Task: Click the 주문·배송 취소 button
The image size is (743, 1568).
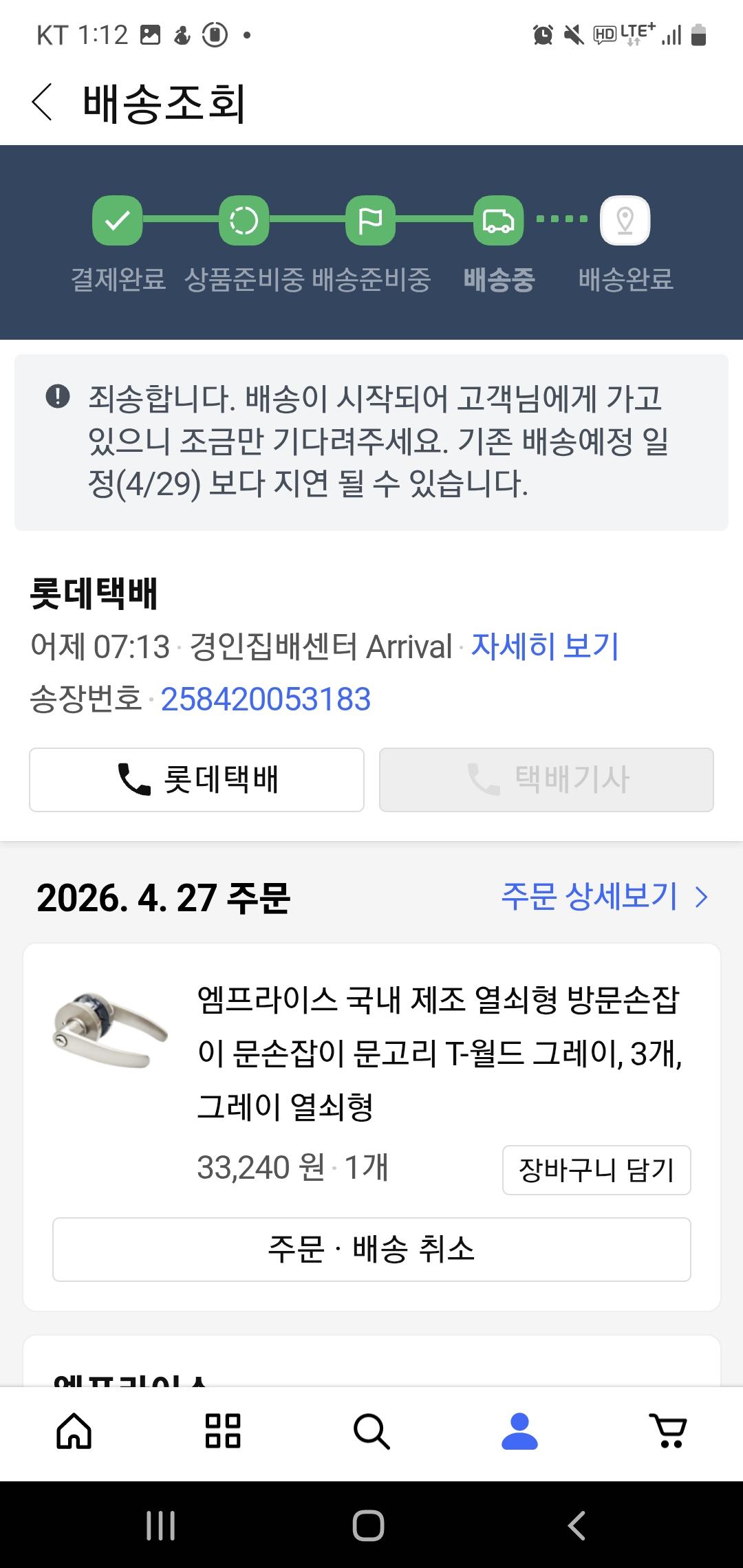Action: (x=371, y=1250)
